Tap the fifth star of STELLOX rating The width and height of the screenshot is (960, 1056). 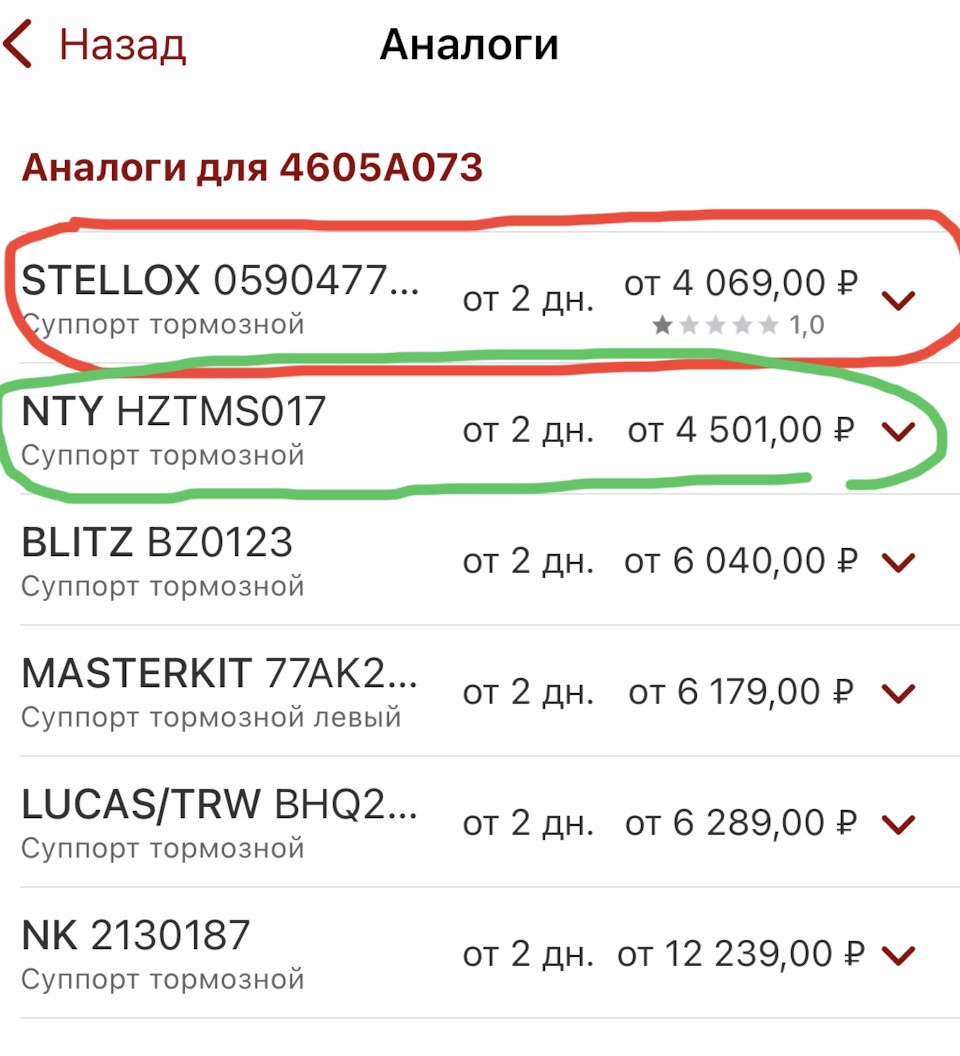pyautogui.click(x=767, y=323)
